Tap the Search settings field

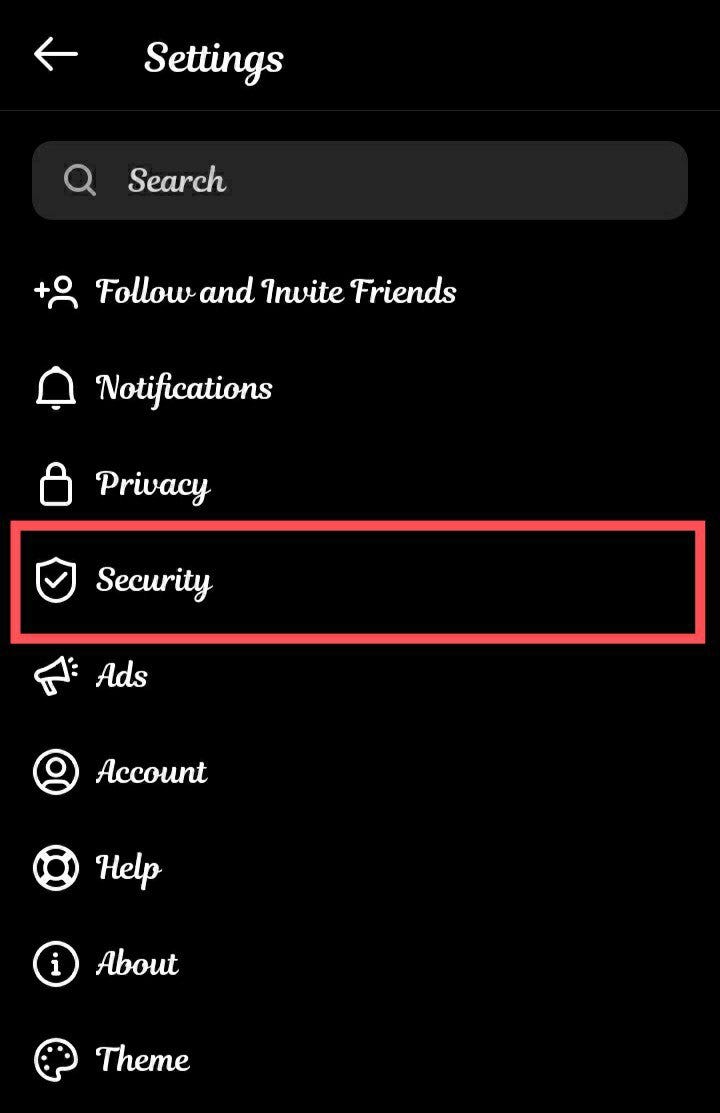coord(360,180)
